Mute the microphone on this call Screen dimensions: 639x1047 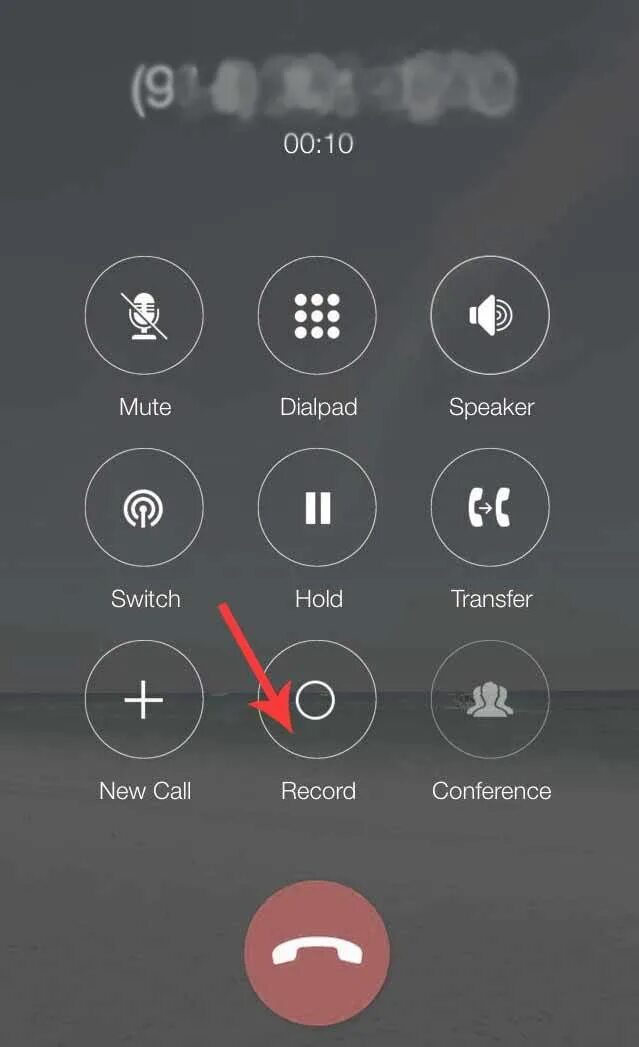(144, 316)
